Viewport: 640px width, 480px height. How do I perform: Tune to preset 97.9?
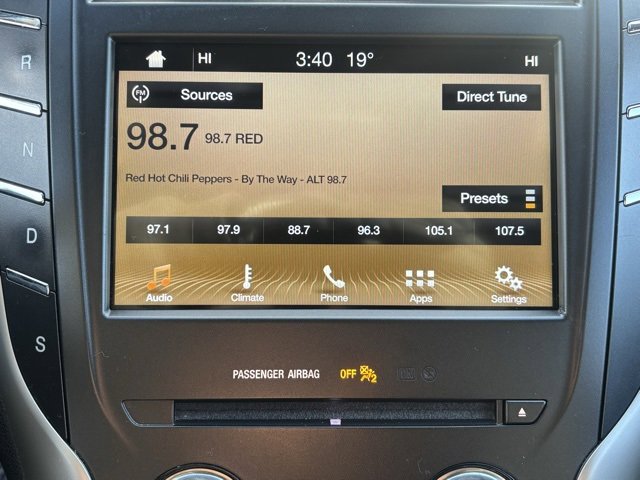tap(229, 230)
